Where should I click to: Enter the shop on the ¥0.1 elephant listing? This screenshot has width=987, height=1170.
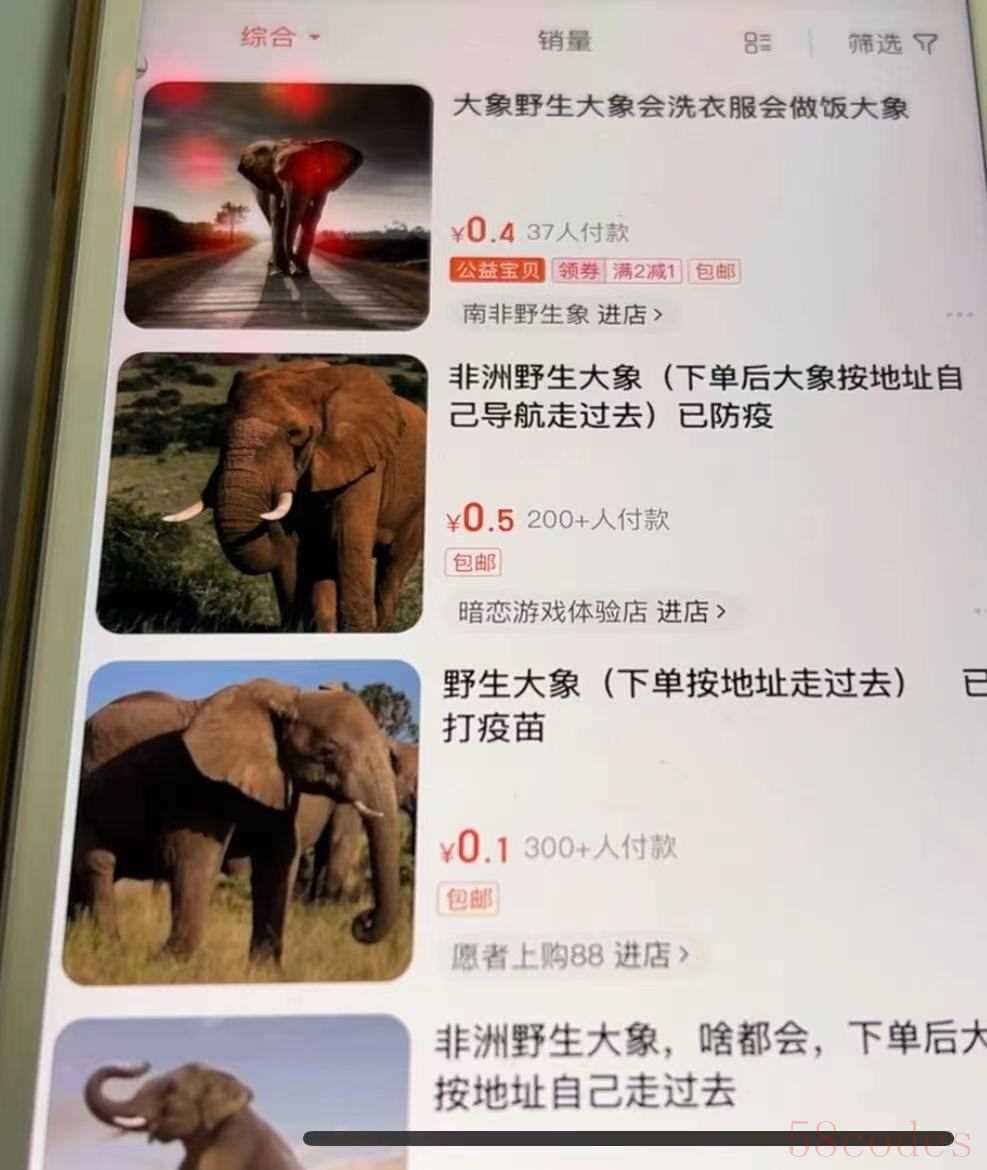tap(570, 955)
